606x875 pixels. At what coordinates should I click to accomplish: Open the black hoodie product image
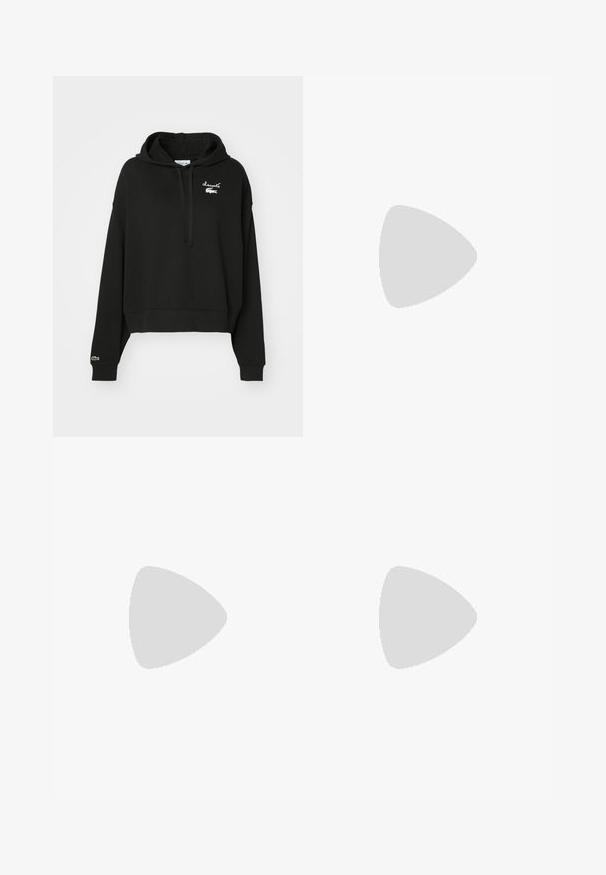pos(178,256)
